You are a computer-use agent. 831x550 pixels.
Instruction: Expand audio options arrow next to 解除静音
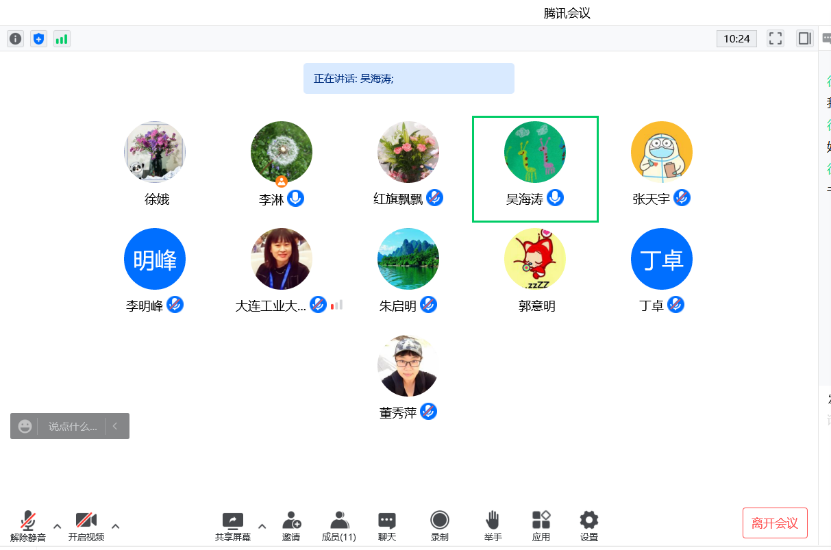57,526
